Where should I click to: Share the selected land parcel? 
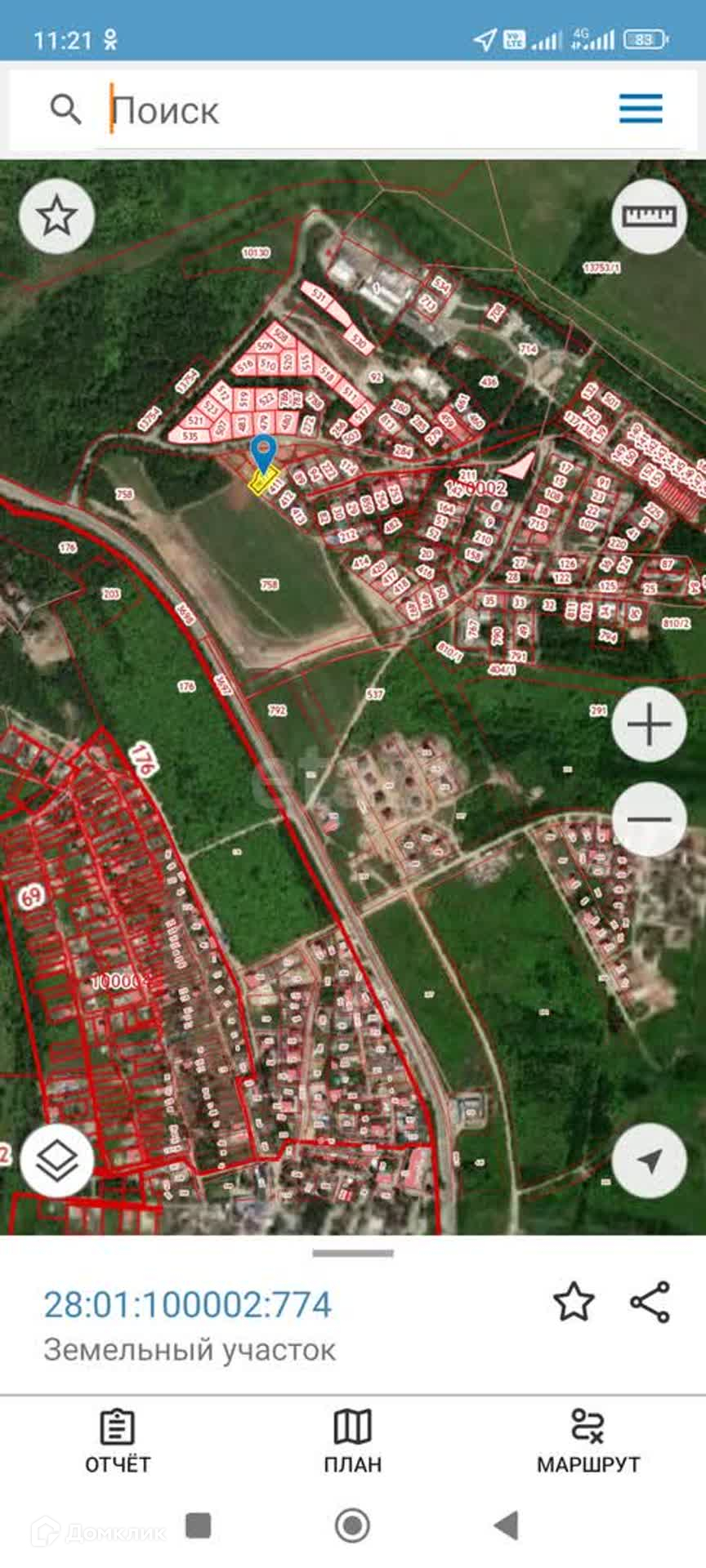(x=650, y=1302)
